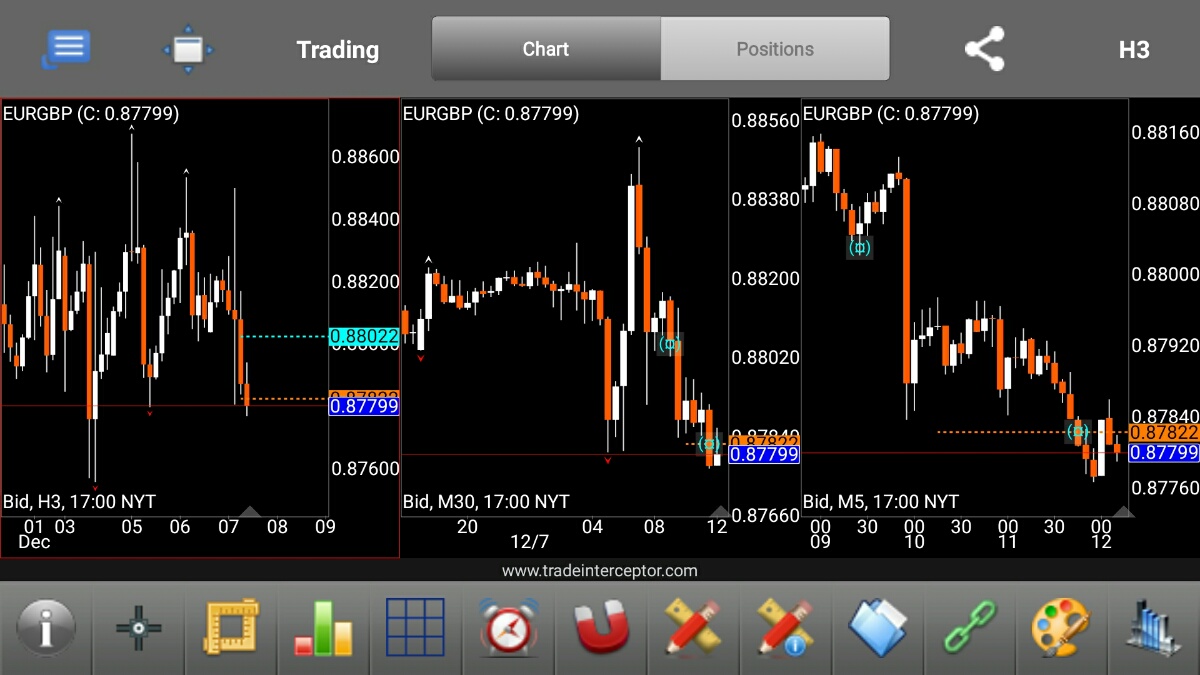
Task: Open the info button in toolbar
Action: pyautogui.click(x=46, y=630)
